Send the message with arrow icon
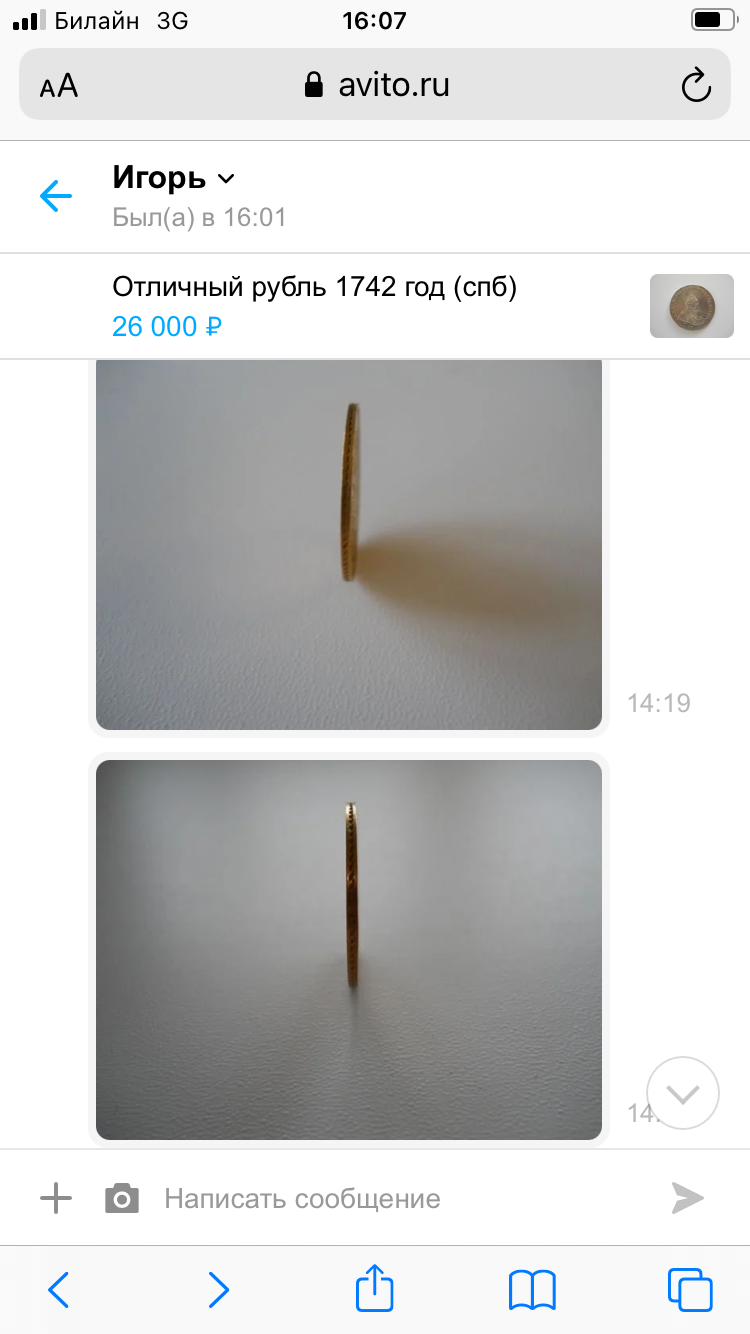 [x=688, y=1198]
